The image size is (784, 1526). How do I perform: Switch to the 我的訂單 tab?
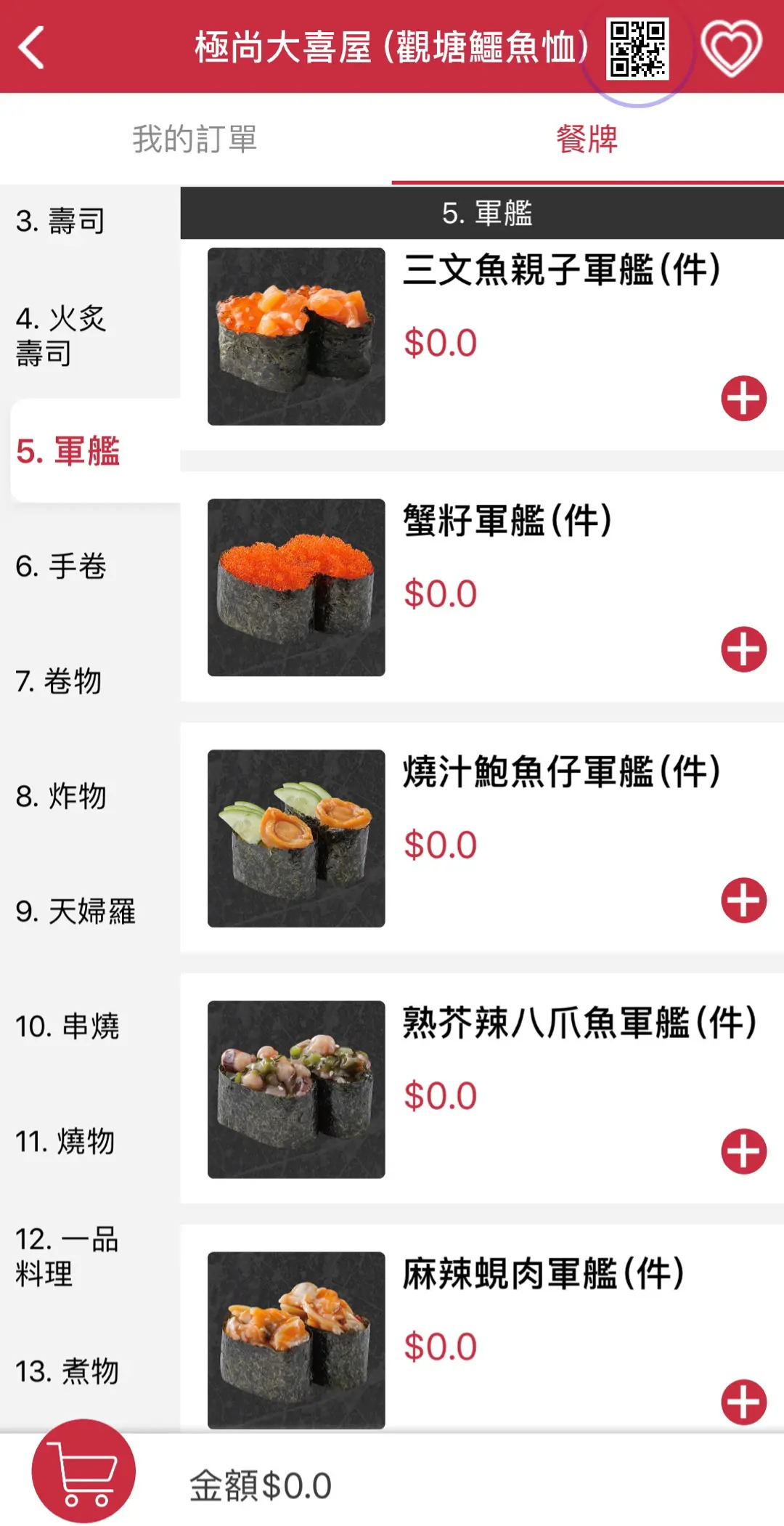[195, 139]
